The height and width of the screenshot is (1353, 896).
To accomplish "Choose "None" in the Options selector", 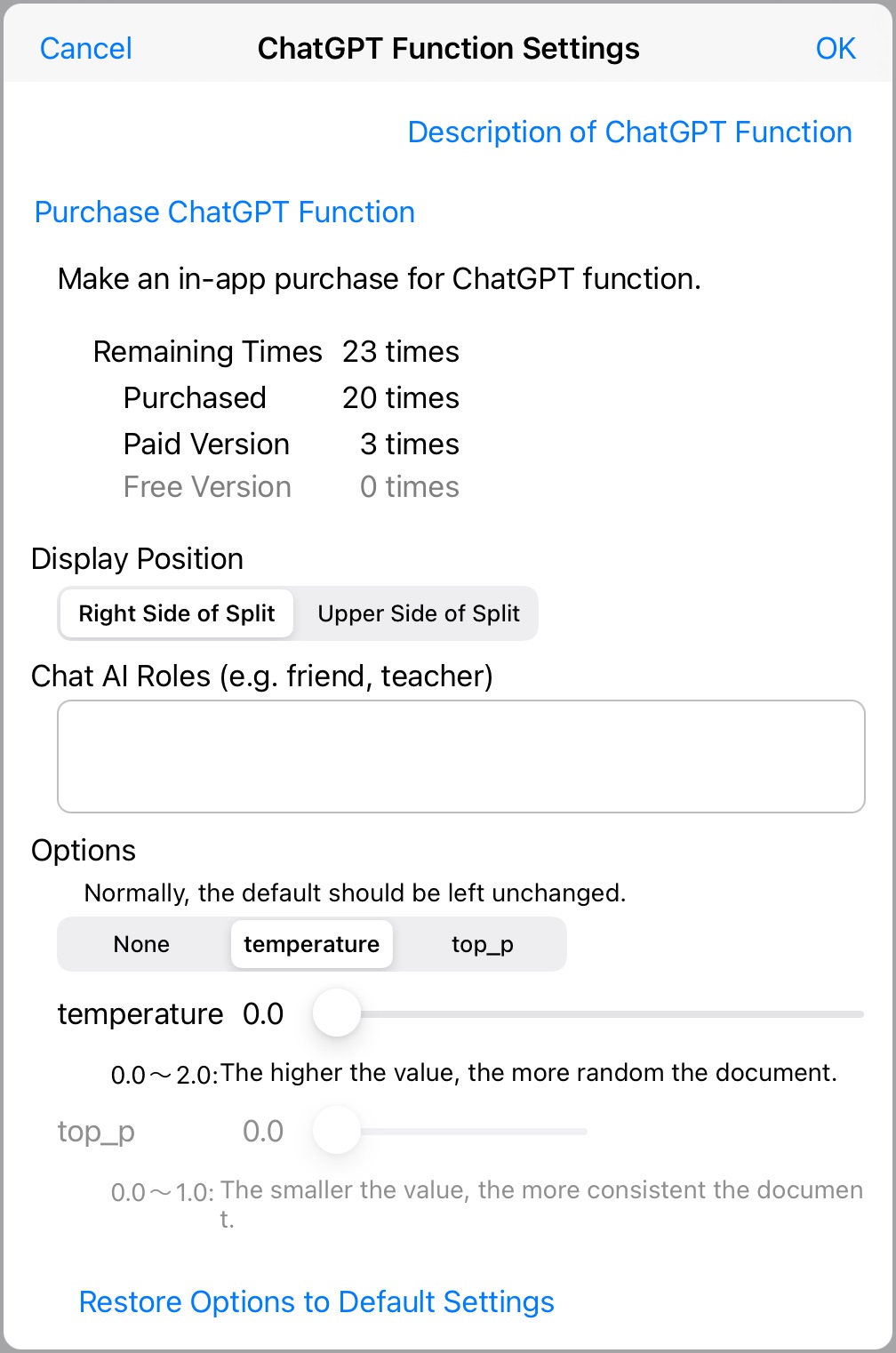I will (x=141, y=944).
